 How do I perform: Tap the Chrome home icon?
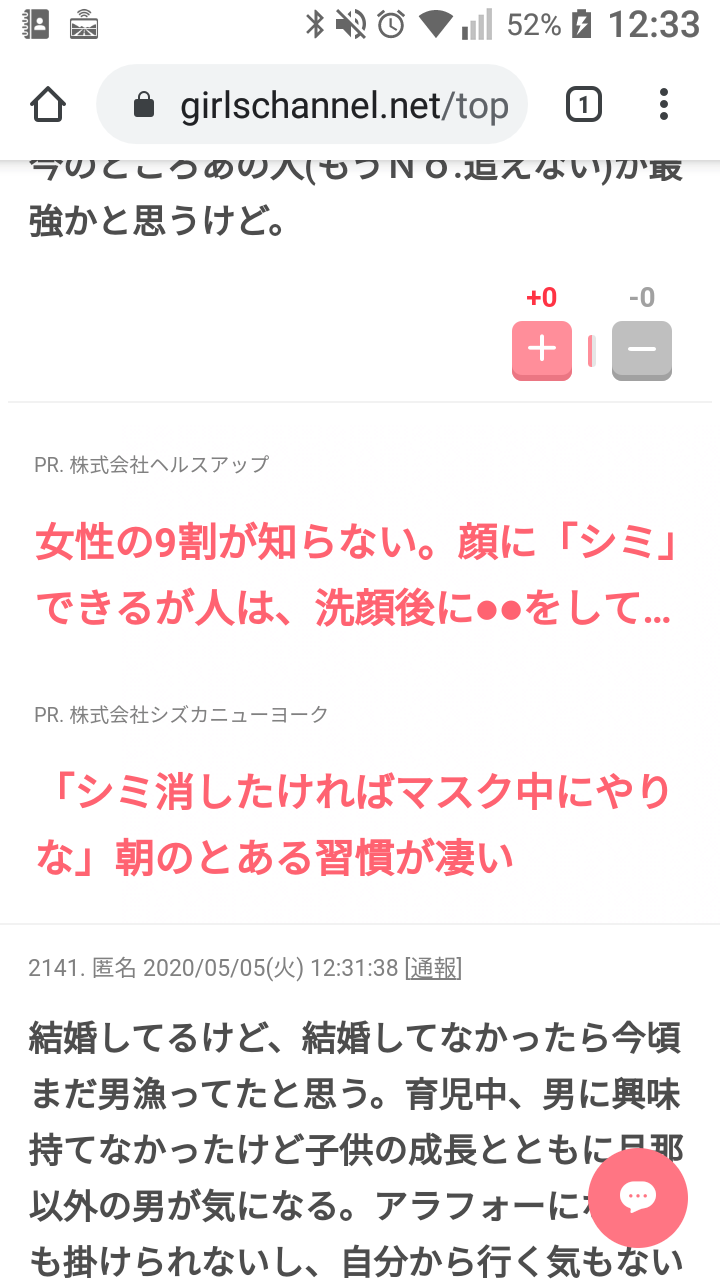pos(47,103)
